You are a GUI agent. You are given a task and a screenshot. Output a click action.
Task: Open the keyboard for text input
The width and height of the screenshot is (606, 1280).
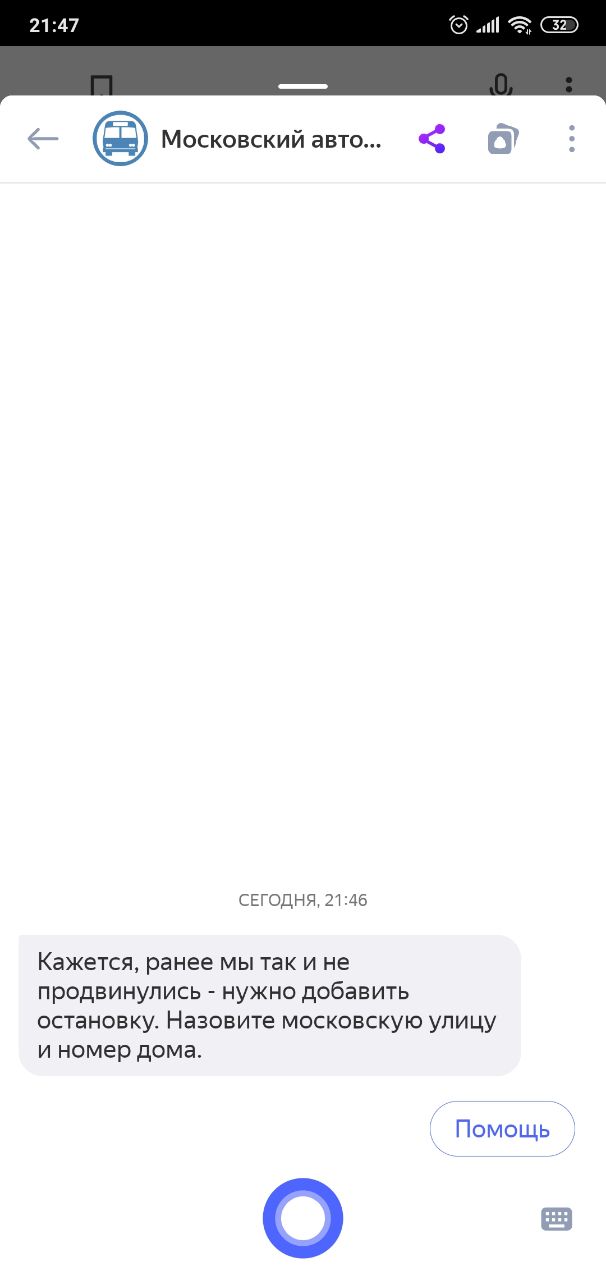pos(557,1218)
